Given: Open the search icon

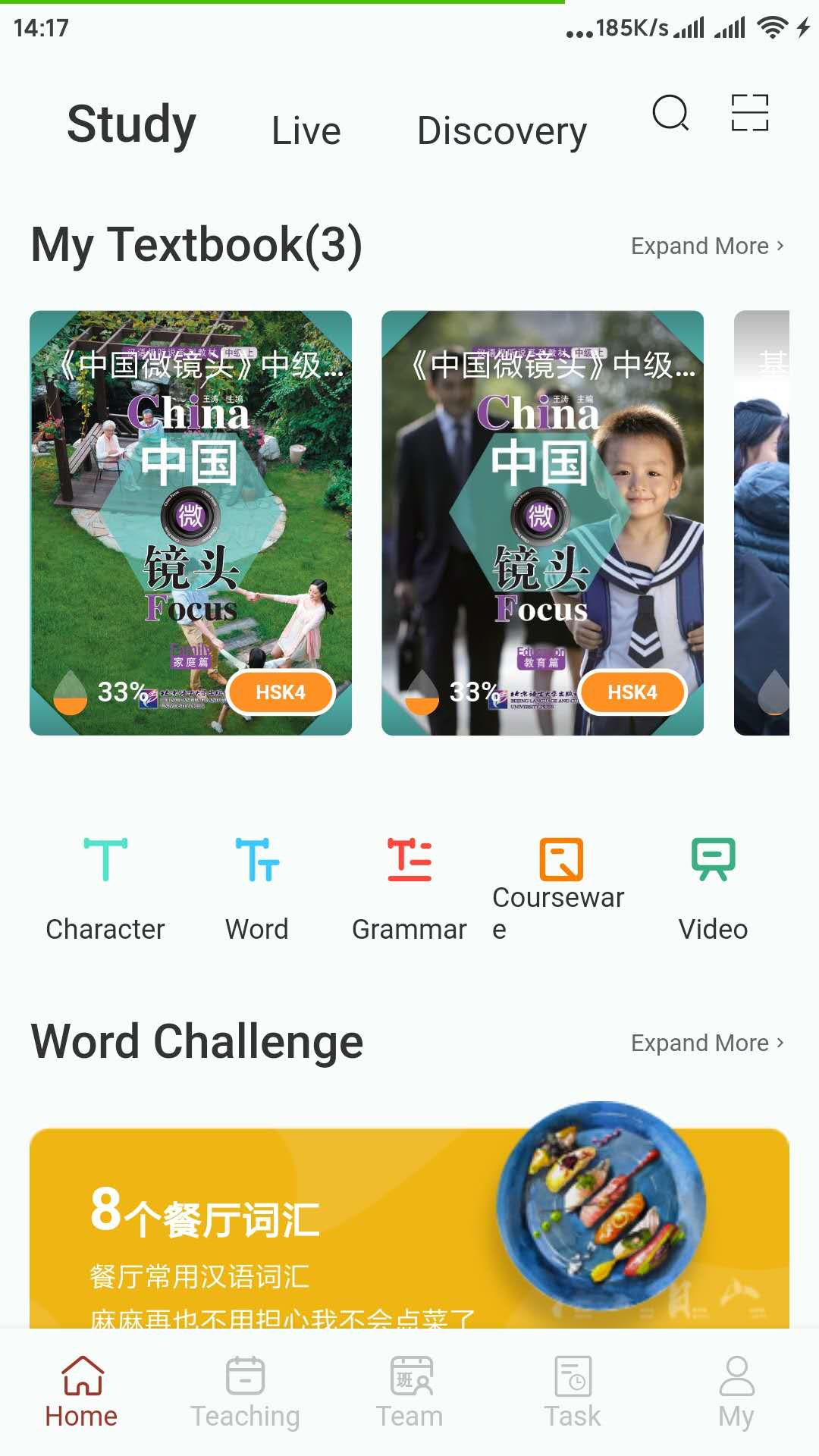Looking at the screenshot, I should coord(670,114).
